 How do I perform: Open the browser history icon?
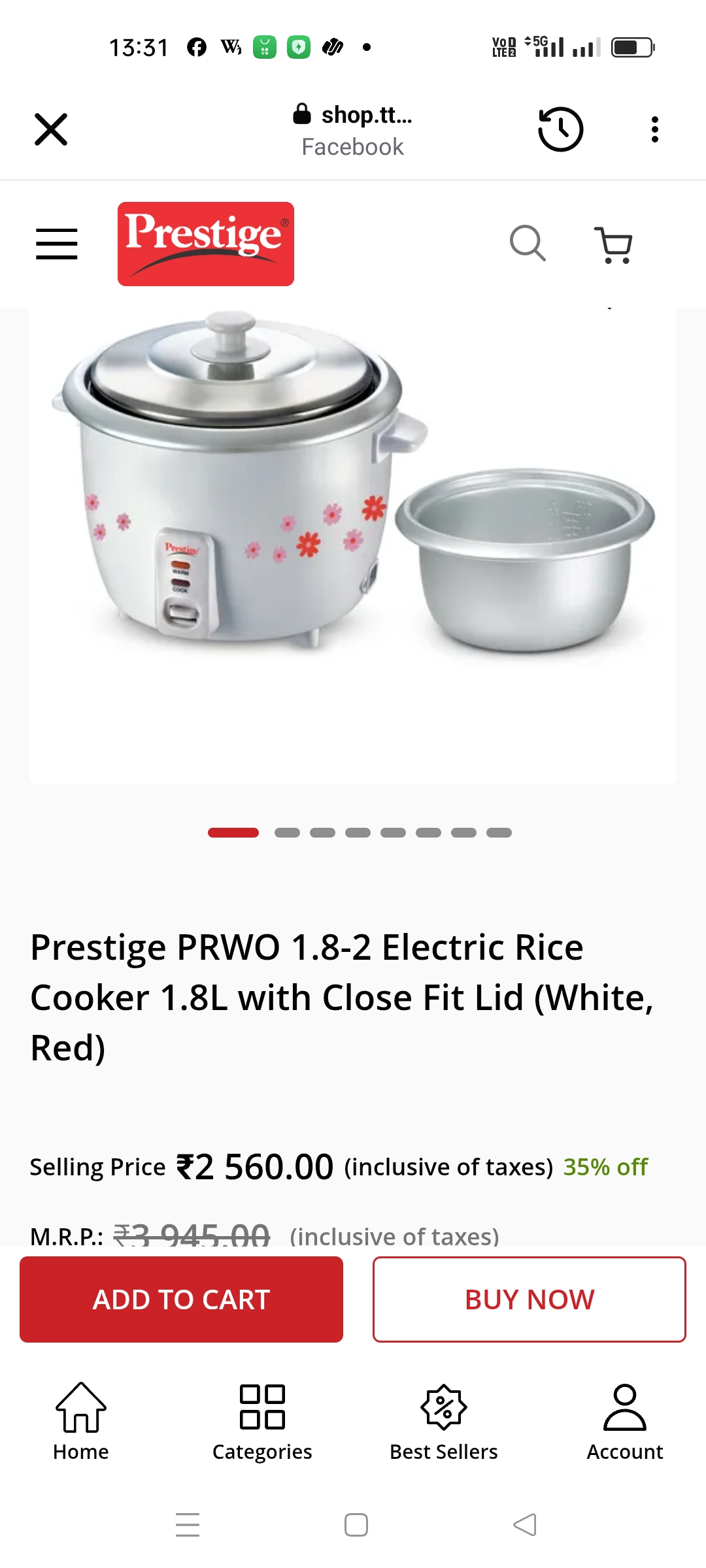[560, 129]
